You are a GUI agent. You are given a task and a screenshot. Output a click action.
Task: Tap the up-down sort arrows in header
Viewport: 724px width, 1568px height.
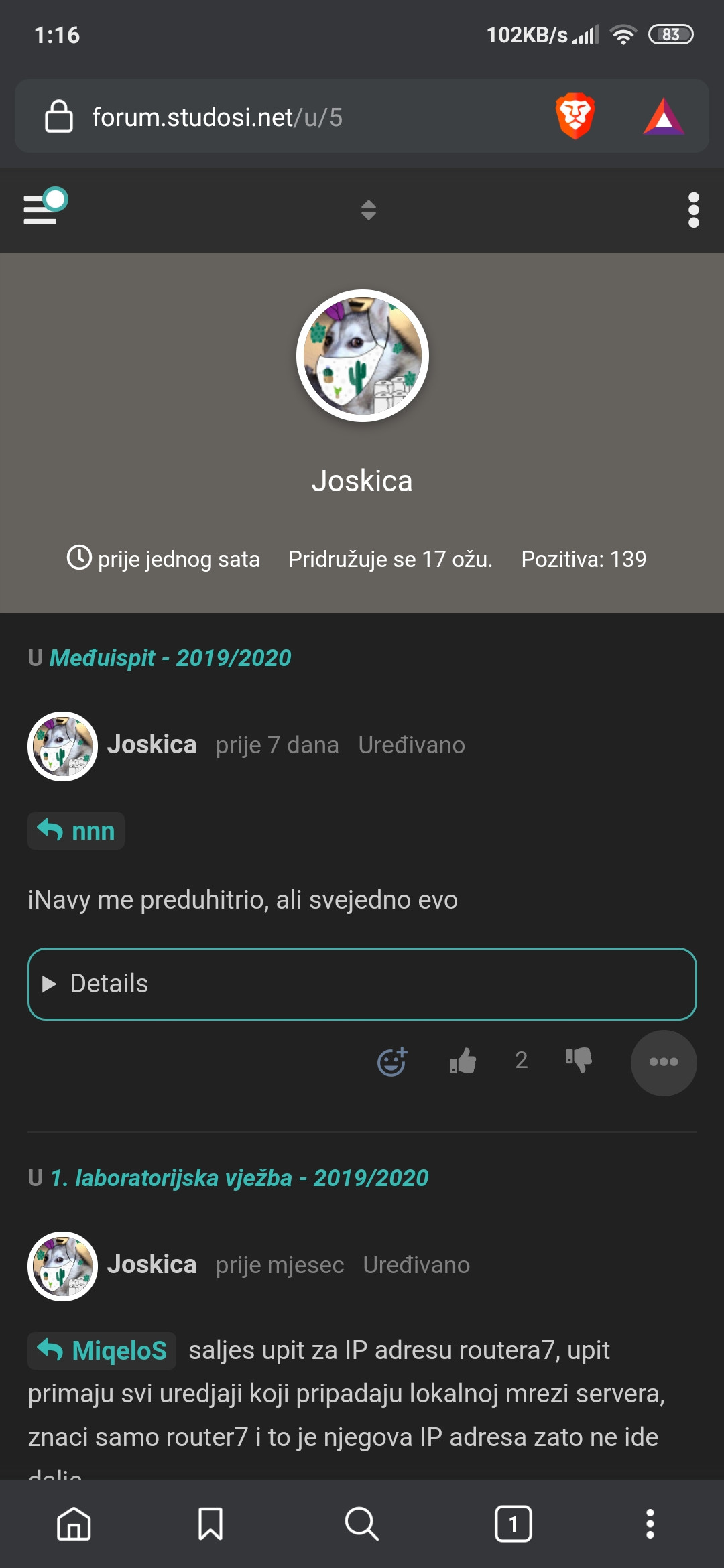point(368,210)
